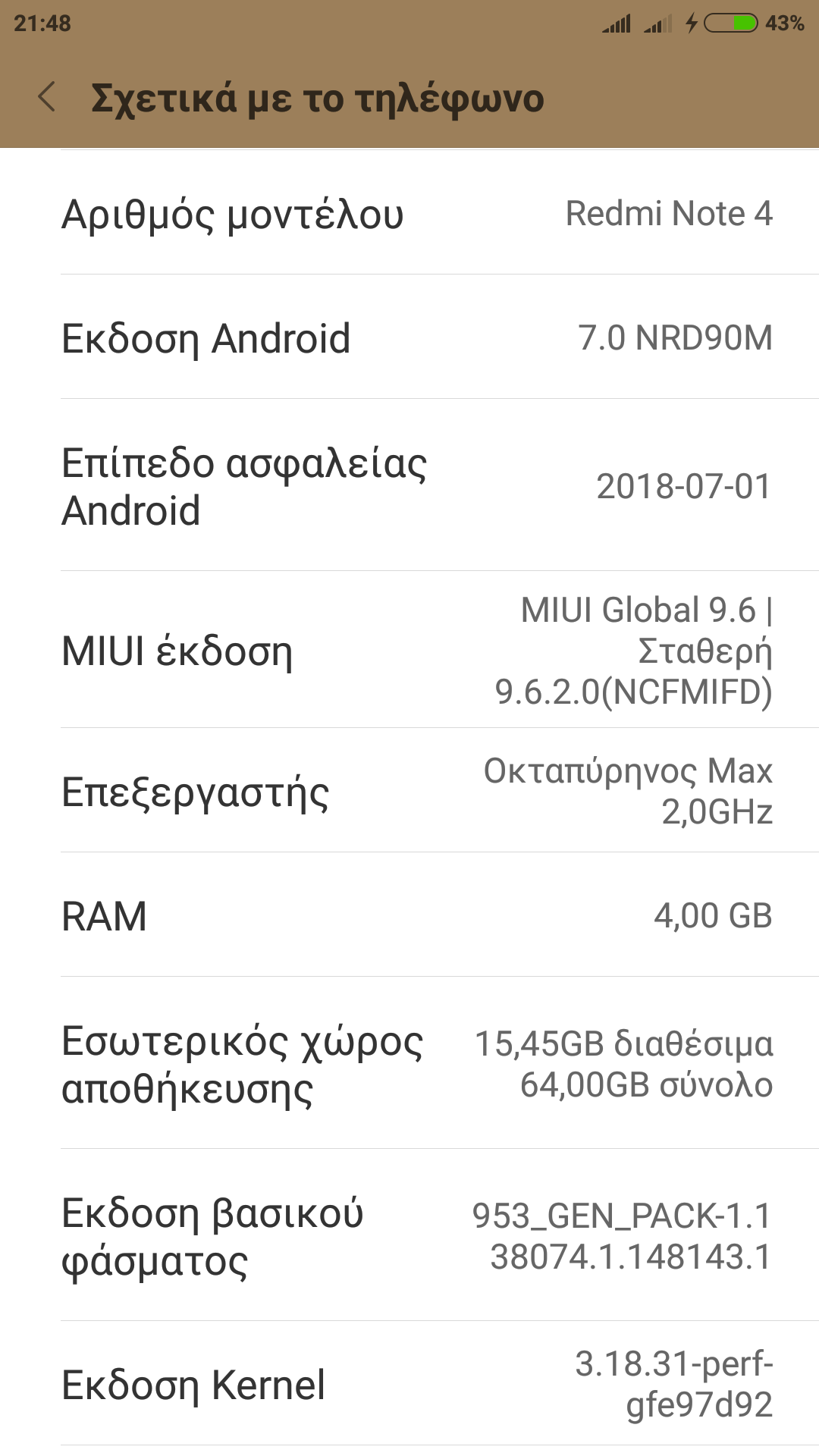The image size is (819, 1456).
Task: Go back from Σχετικά με το τηλέφωνο
Action: (x=47, y=97)
